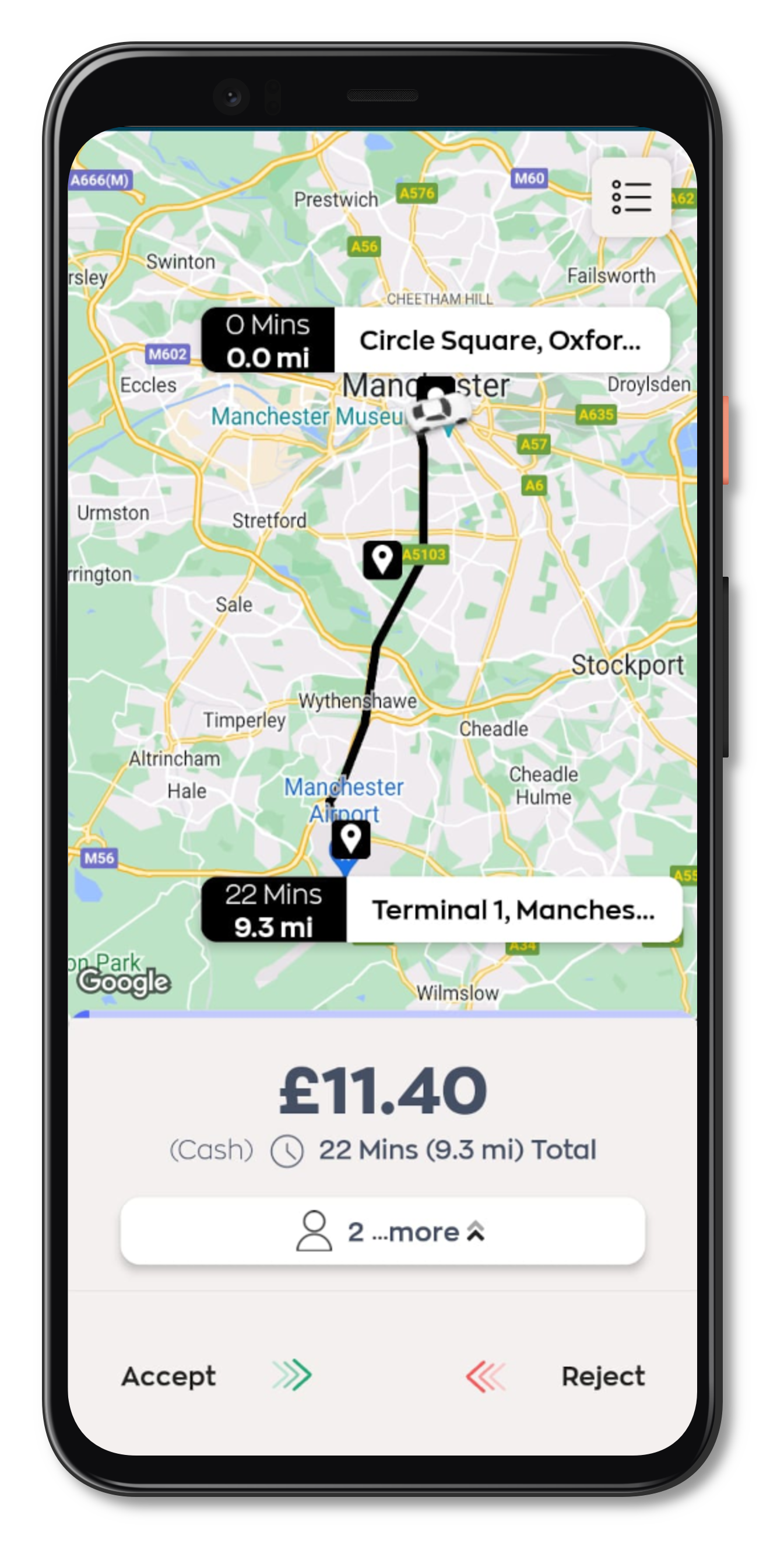This screenshot has height=1557, width=784.
Task: Expand the 2 passengers more details
Action: (382, 1231)
